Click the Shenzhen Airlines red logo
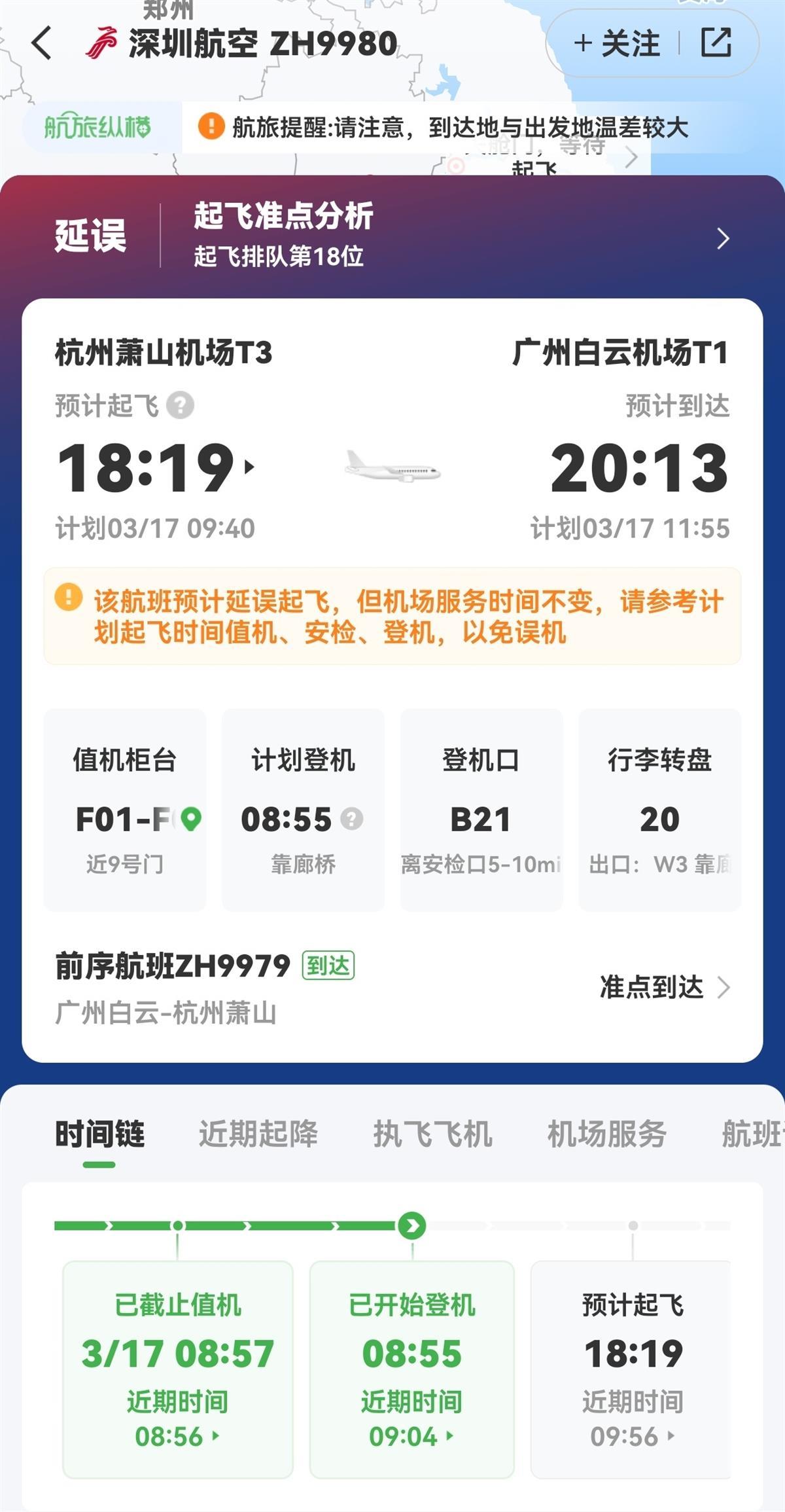The image size is (785, 1512). tap(101, 41)
